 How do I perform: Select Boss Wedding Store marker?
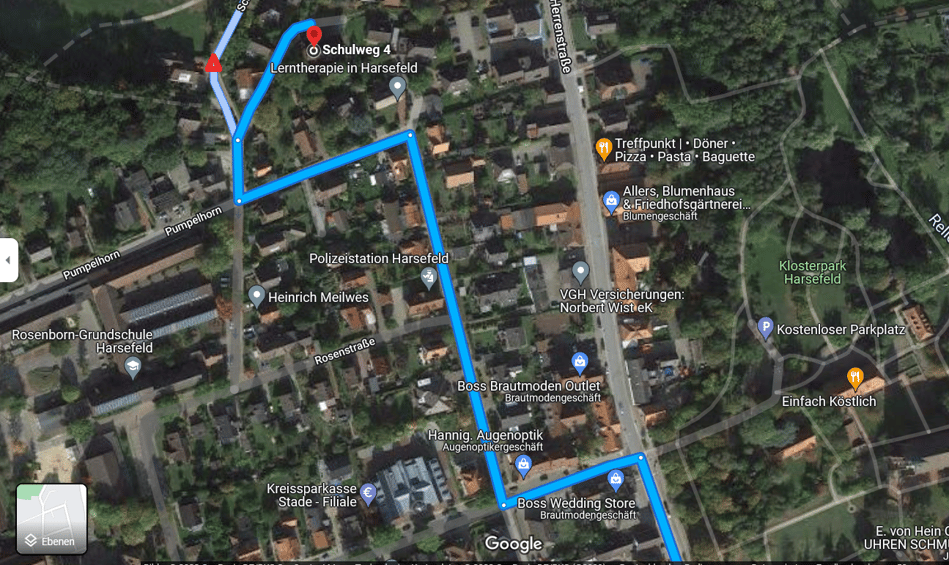(x=616, y=480)
